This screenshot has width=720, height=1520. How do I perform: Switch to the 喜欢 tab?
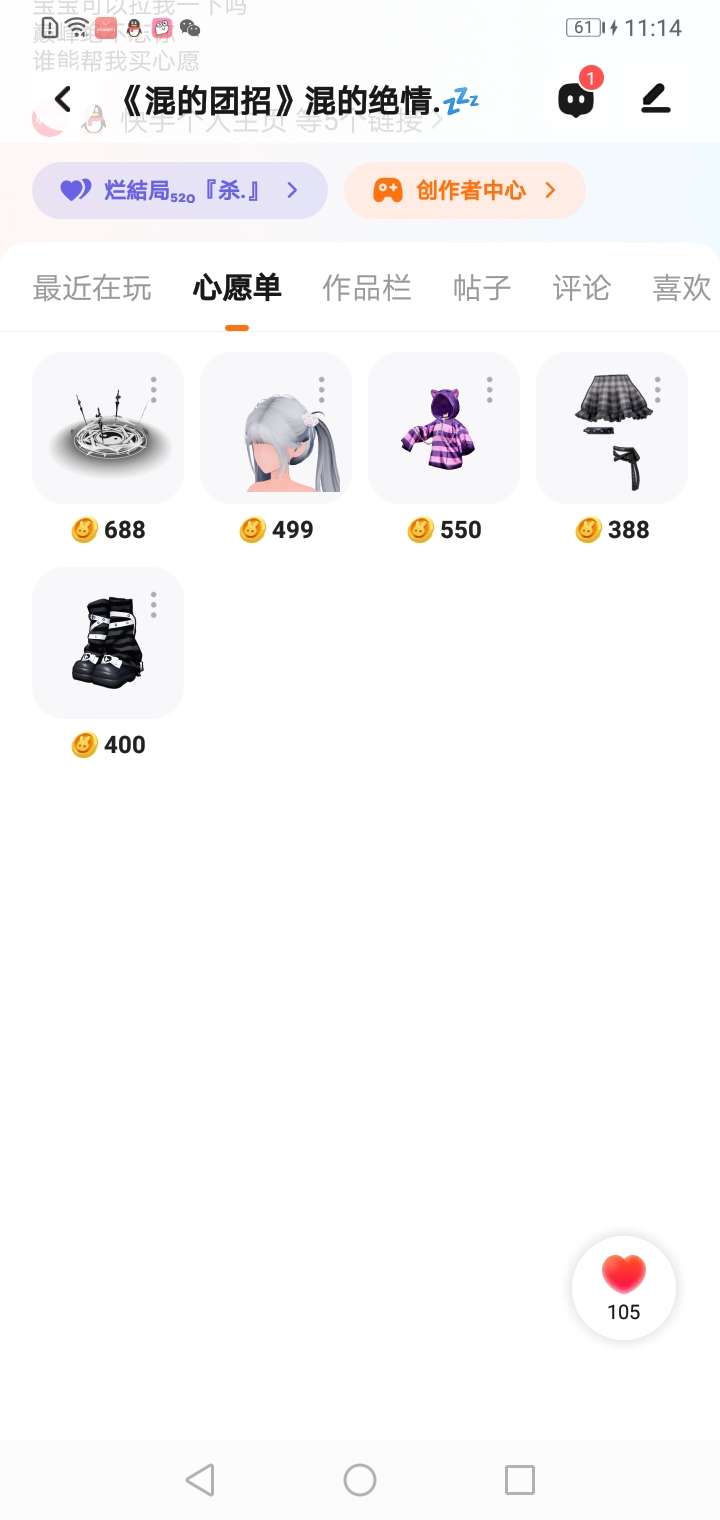(682, 288)
